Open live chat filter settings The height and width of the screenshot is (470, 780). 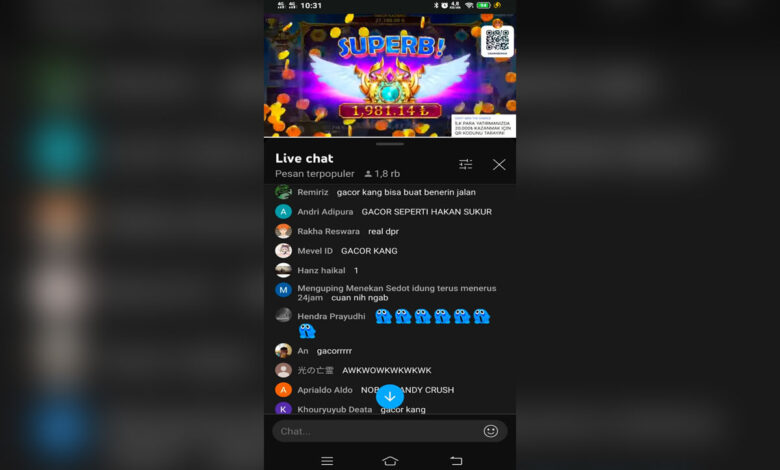click(x=466, y=165)
